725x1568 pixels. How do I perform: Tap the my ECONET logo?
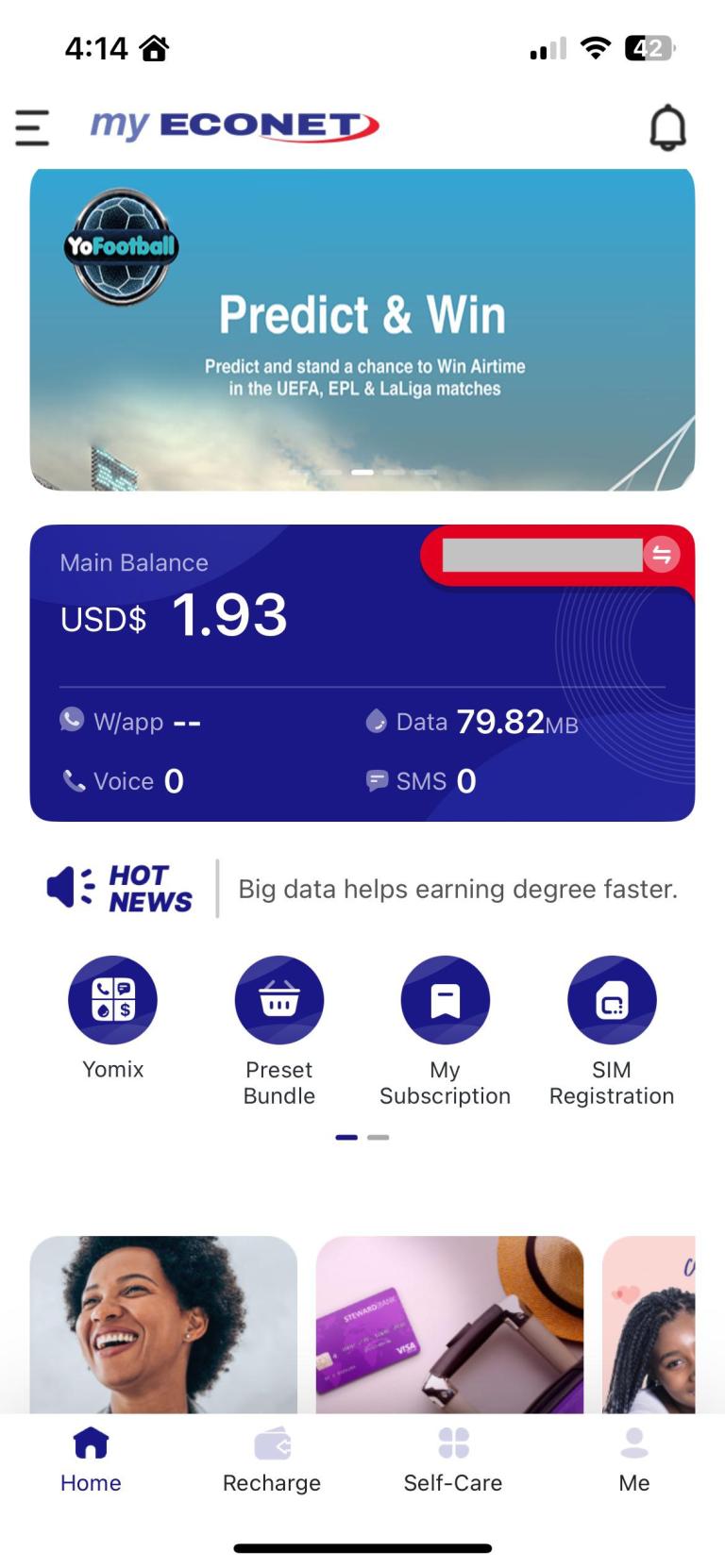pyautogui.click(x=234, y=125)
